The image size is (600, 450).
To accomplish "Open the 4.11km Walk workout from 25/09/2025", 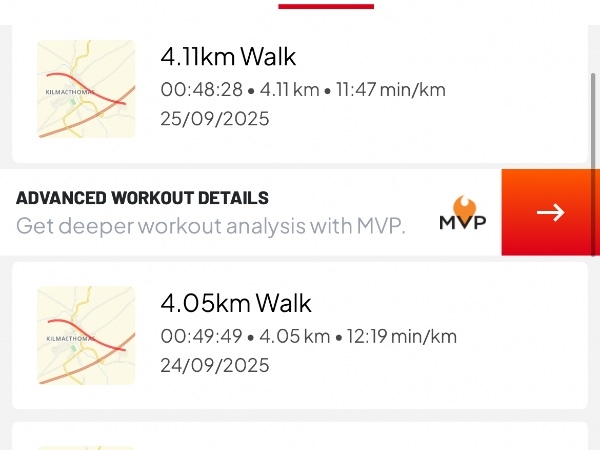I will click(300, 90).
